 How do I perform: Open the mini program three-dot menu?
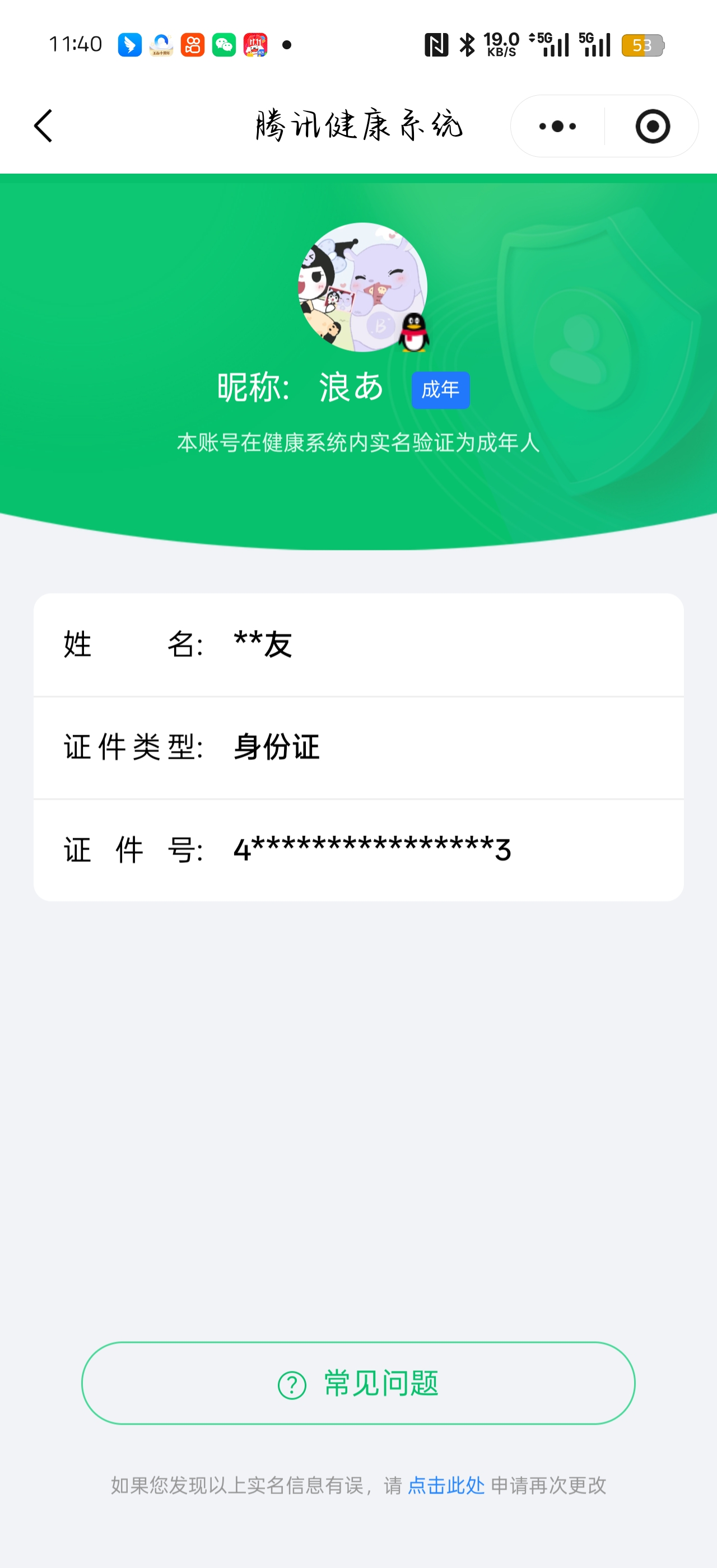click(557, 126)
